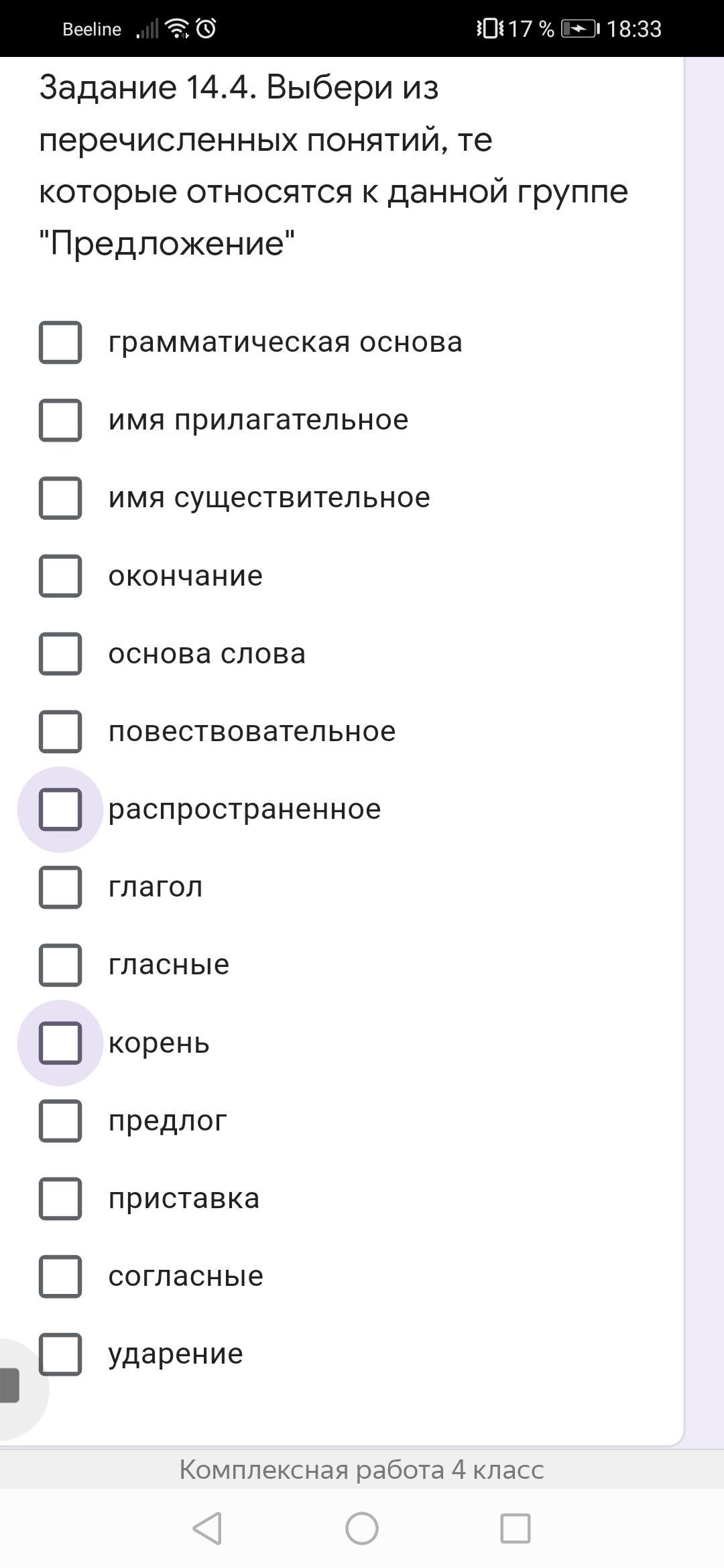
Task: Tick «имя существительное» checkbox
Action: pos(60,498)
